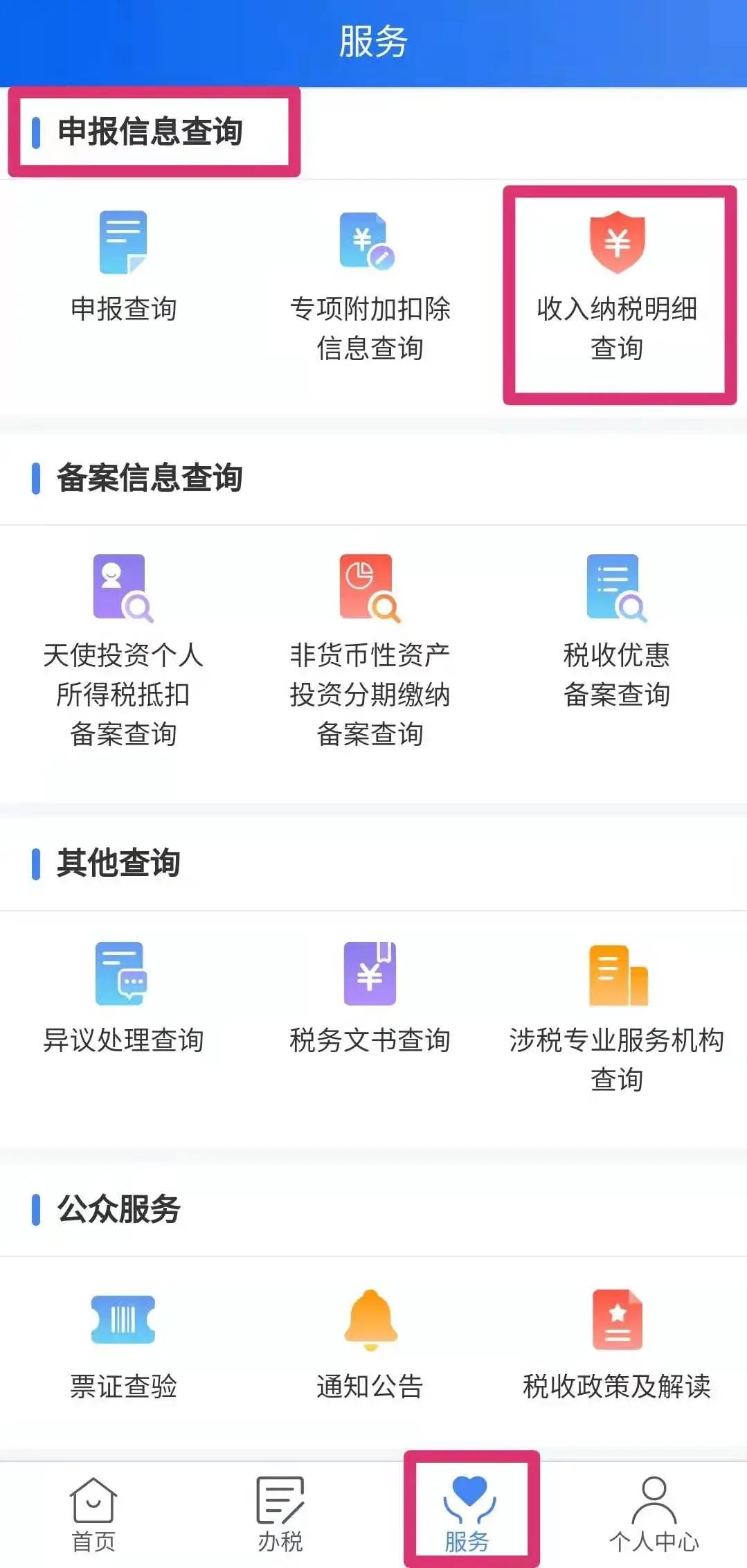Open 税收政策及解读
The height and width of the screenshot is (1568, 747).
pyautogui.click(x=617, y=1345)
